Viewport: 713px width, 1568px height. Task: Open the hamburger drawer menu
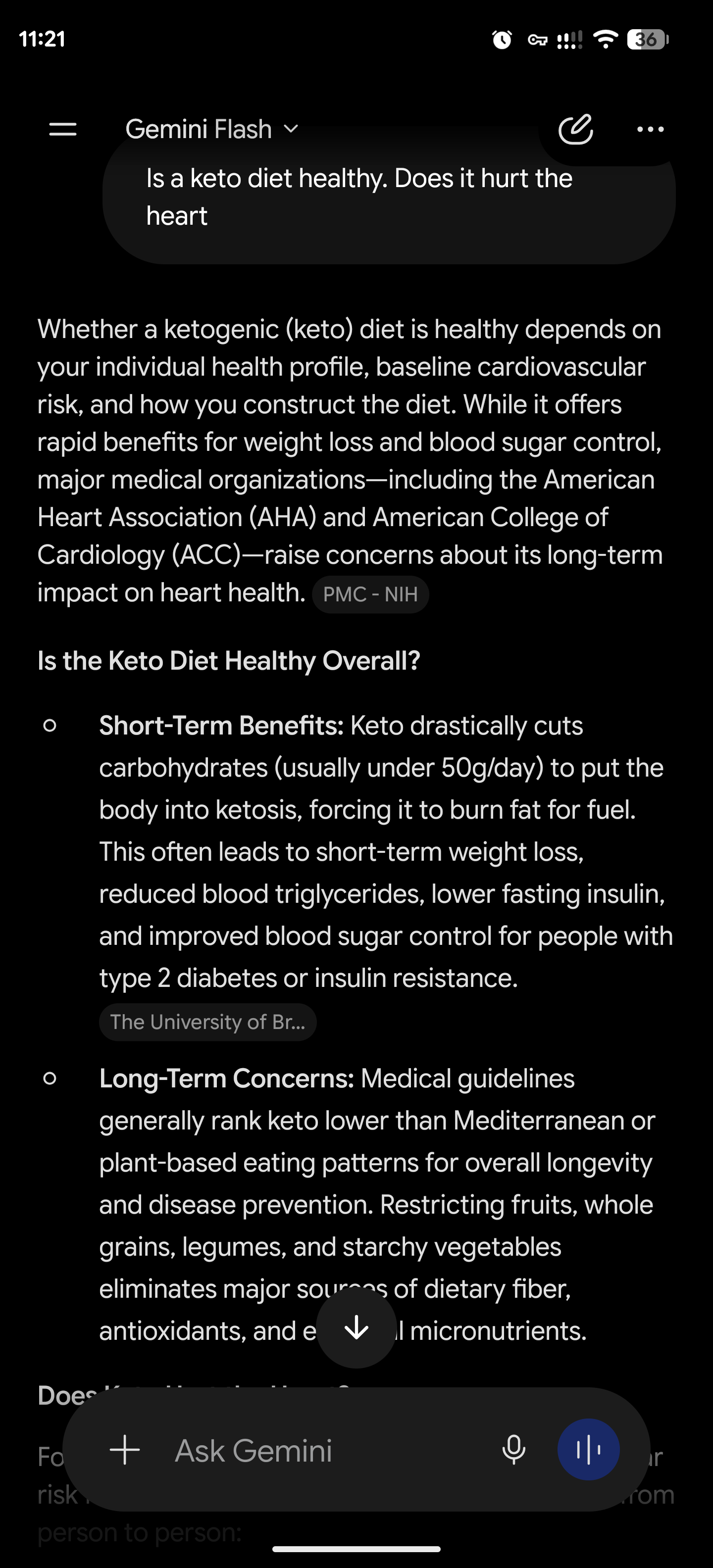pos(63,129)
